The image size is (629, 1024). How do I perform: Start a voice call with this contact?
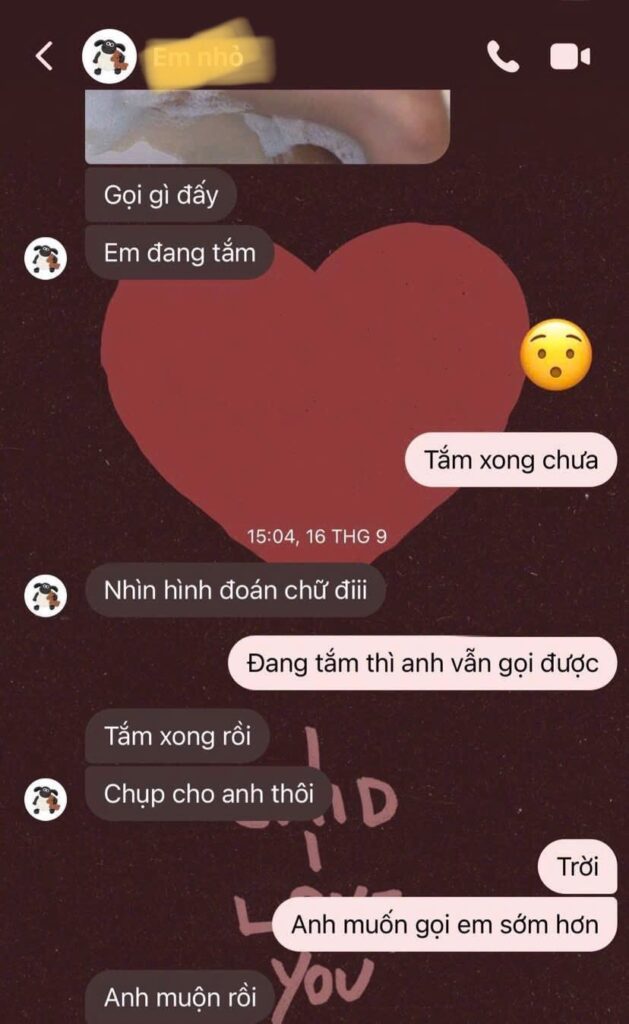(503, 57)
